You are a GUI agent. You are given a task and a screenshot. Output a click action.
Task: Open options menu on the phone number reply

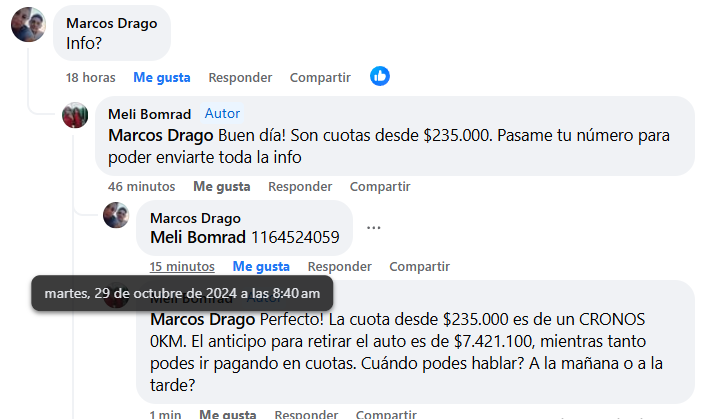[374, 227]
